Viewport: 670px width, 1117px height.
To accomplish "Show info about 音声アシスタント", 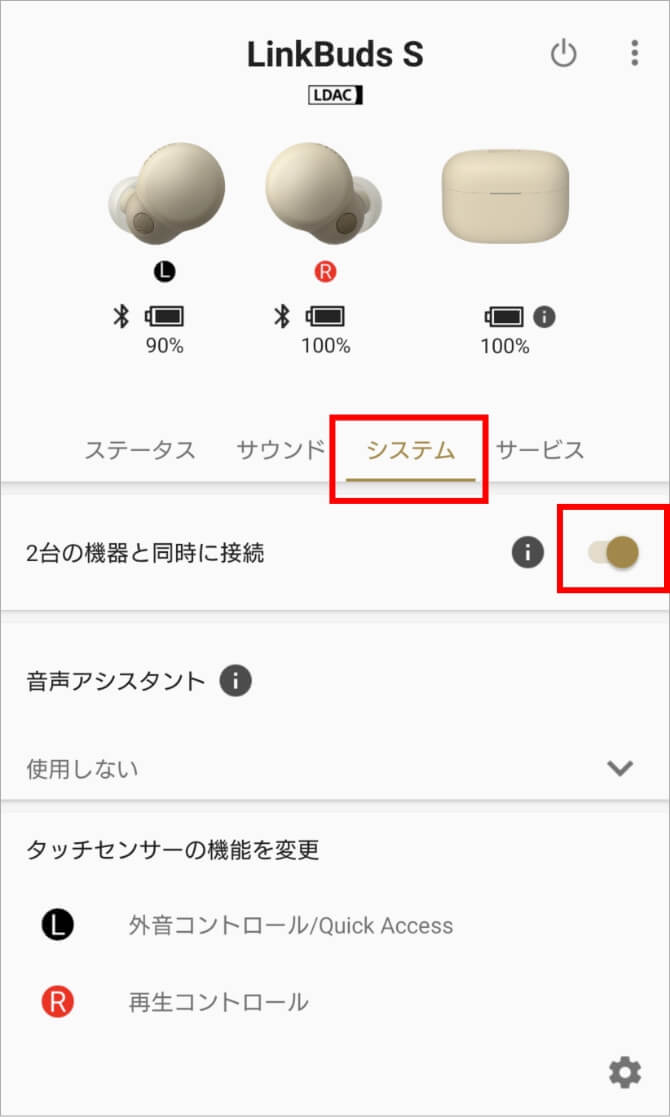I will click(x=236, y=682).
